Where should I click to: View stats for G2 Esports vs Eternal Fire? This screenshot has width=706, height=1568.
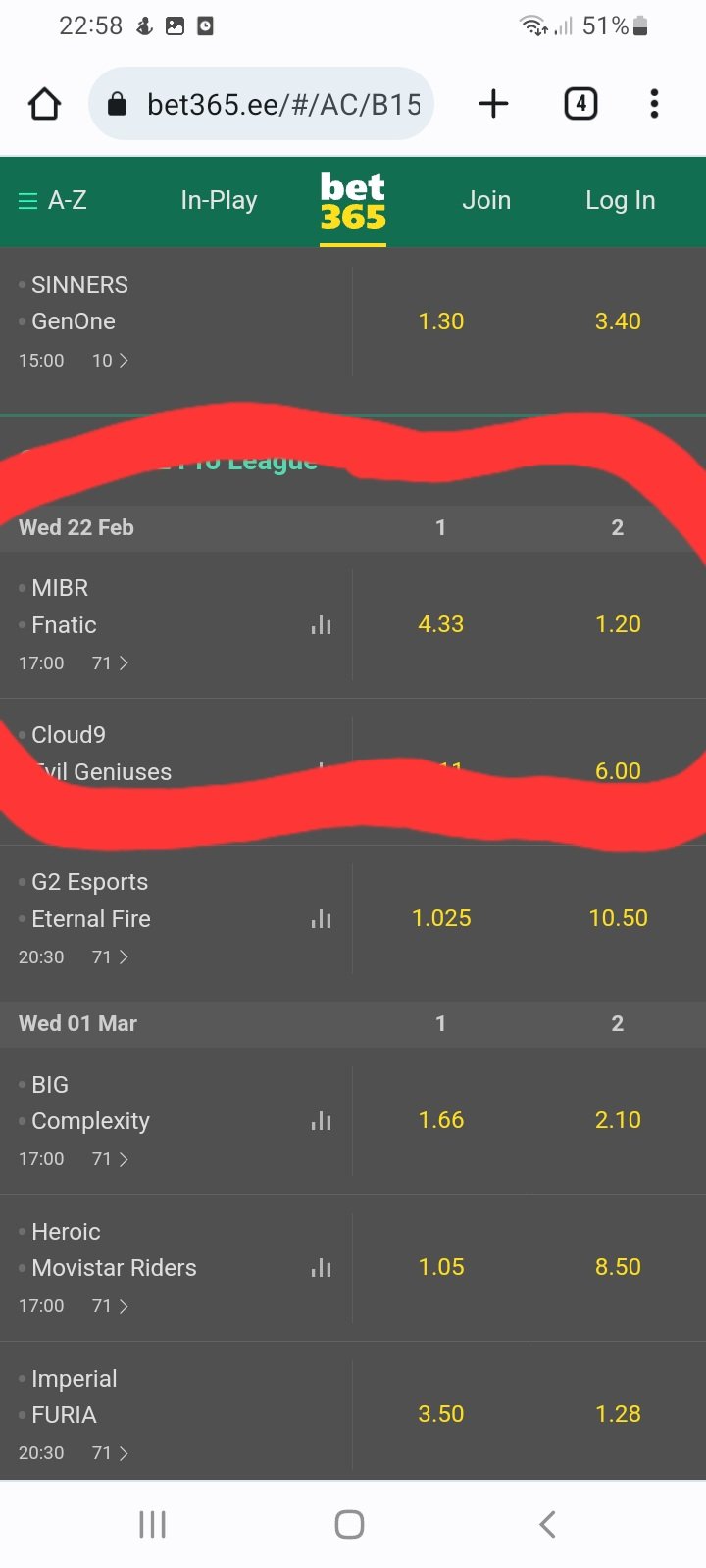321,919
